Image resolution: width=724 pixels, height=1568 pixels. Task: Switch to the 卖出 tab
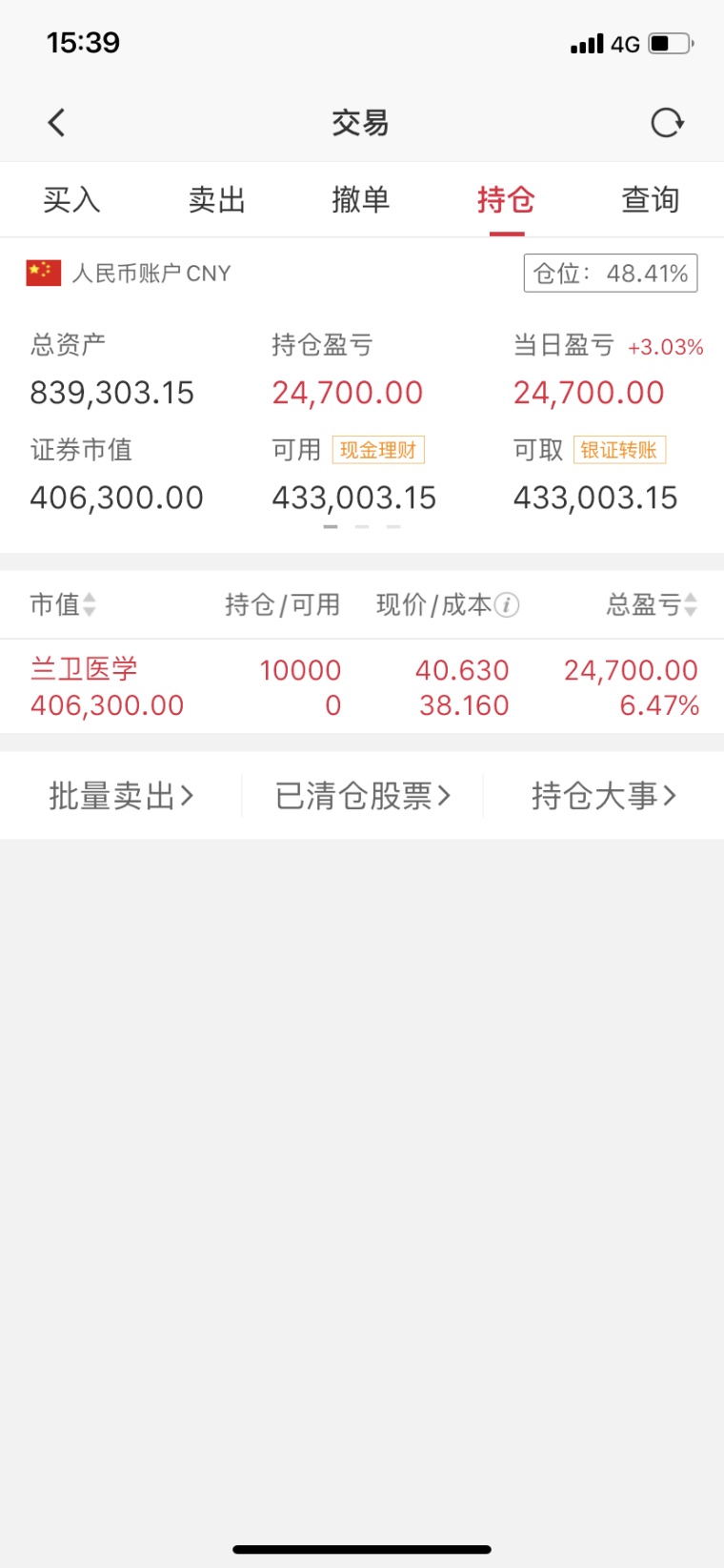pyautogui.click(x=217, y=200)
